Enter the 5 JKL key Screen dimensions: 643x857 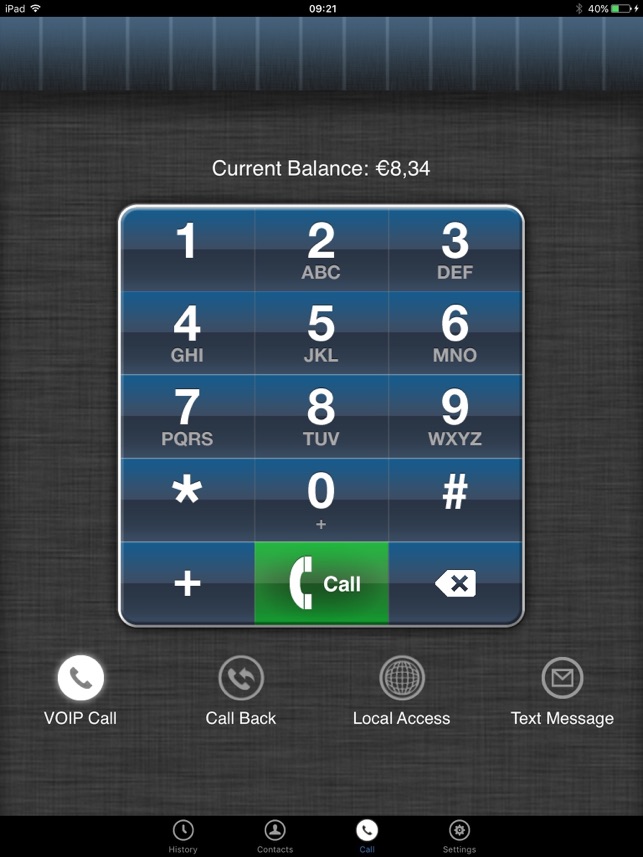[x=322, y=333]
